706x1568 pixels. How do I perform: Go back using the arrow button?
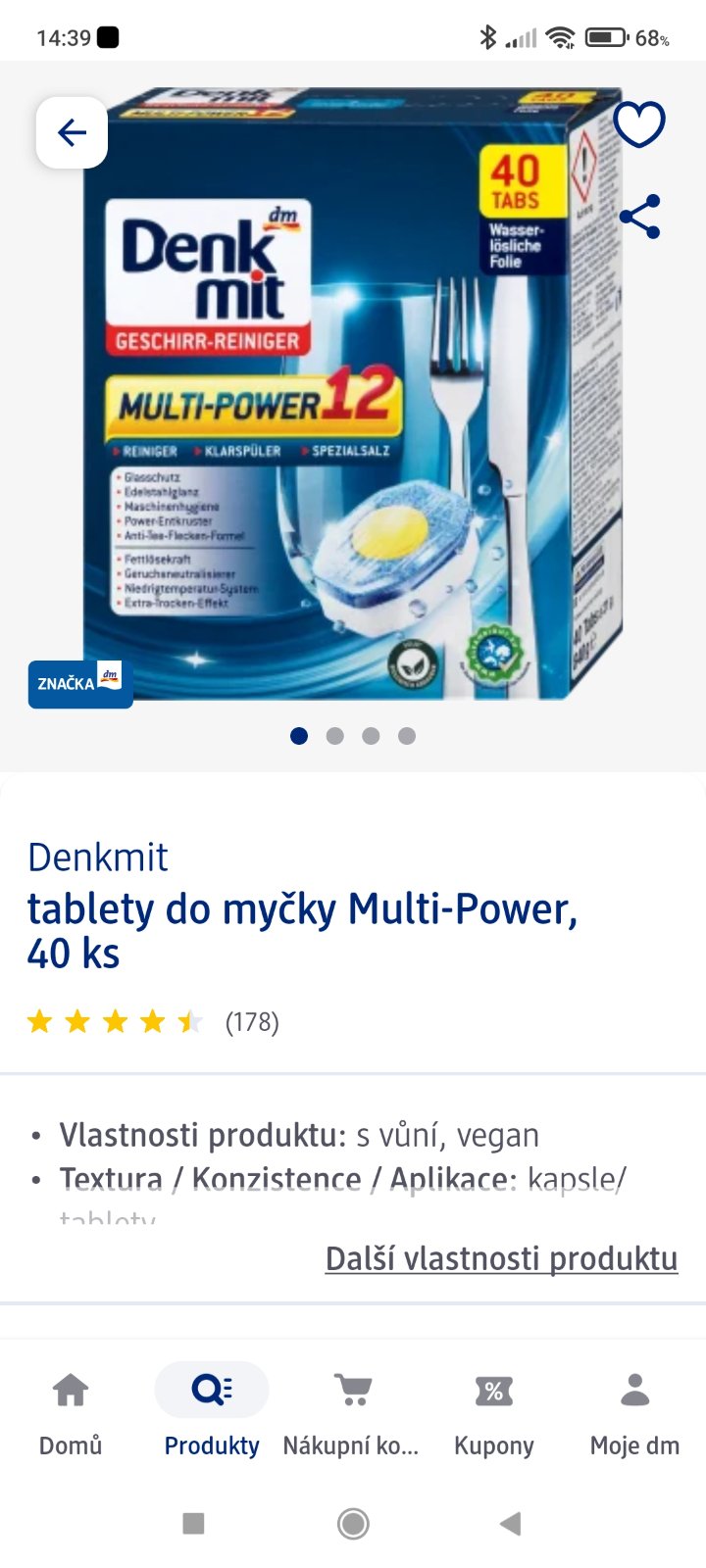72,132
